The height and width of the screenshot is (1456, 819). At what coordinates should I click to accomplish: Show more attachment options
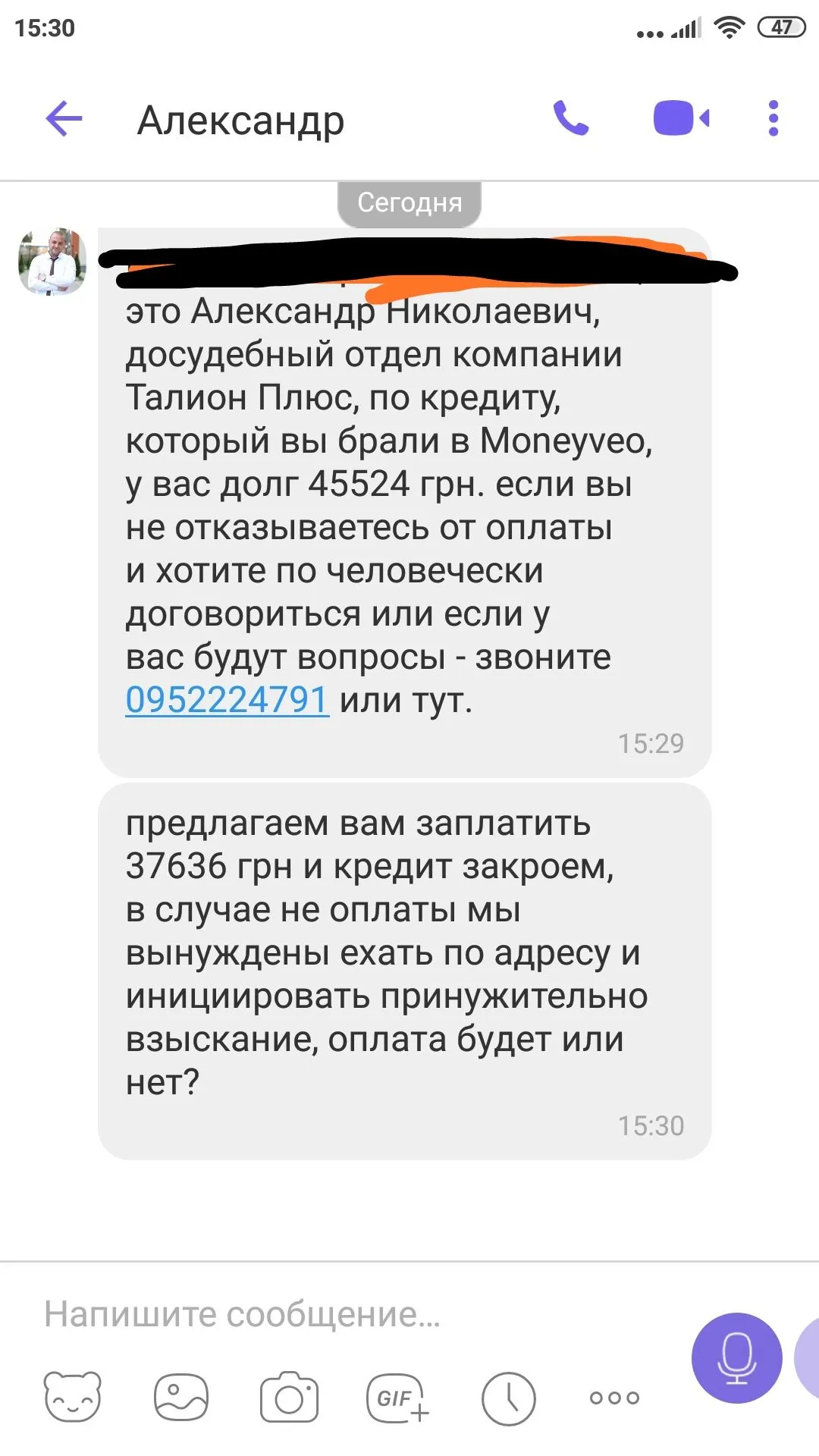[x=614, y=1397]
